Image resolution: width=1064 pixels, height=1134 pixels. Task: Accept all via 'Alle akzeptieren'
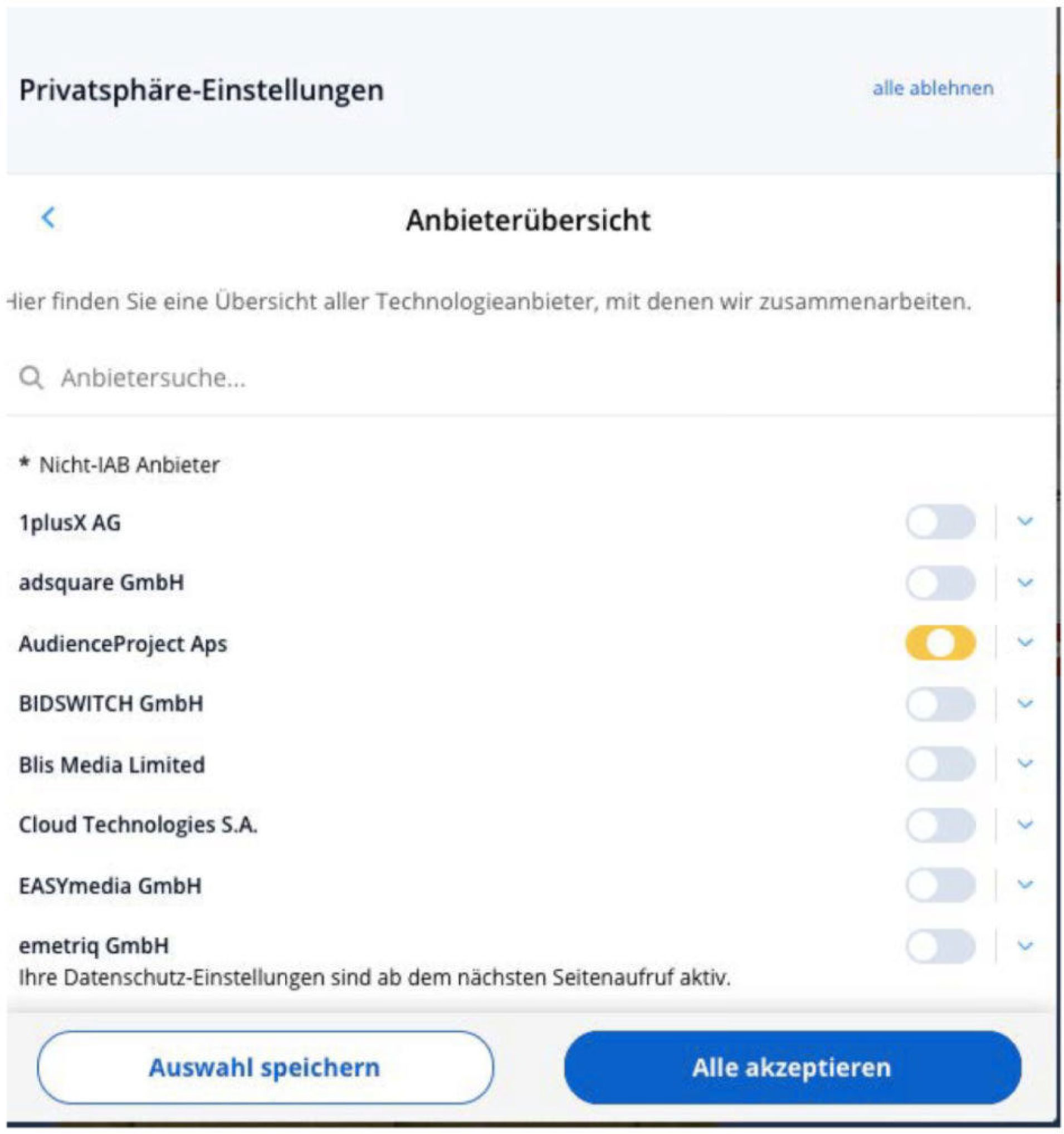coord(792,1067)
